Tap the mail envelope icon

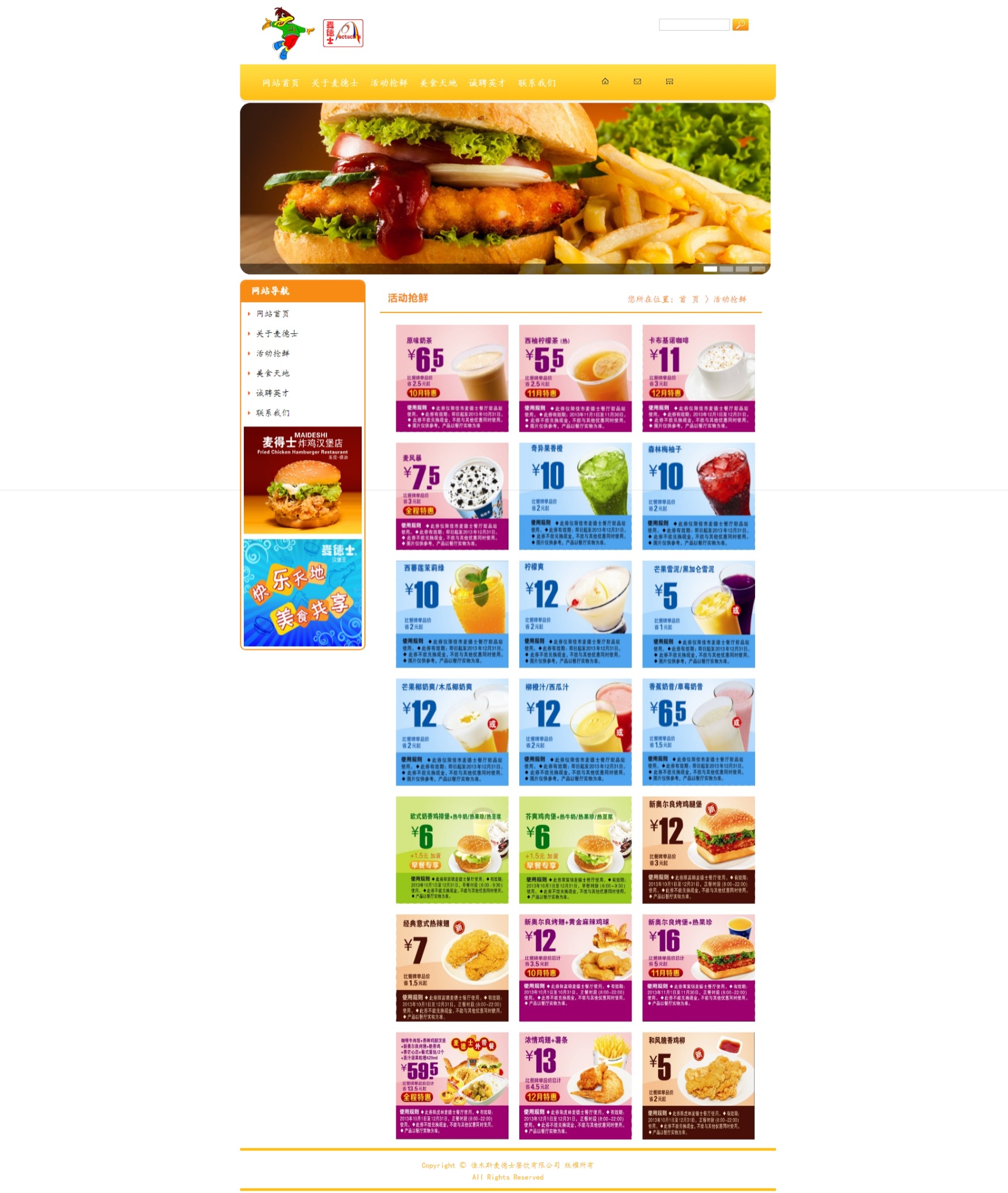[637, 82]
